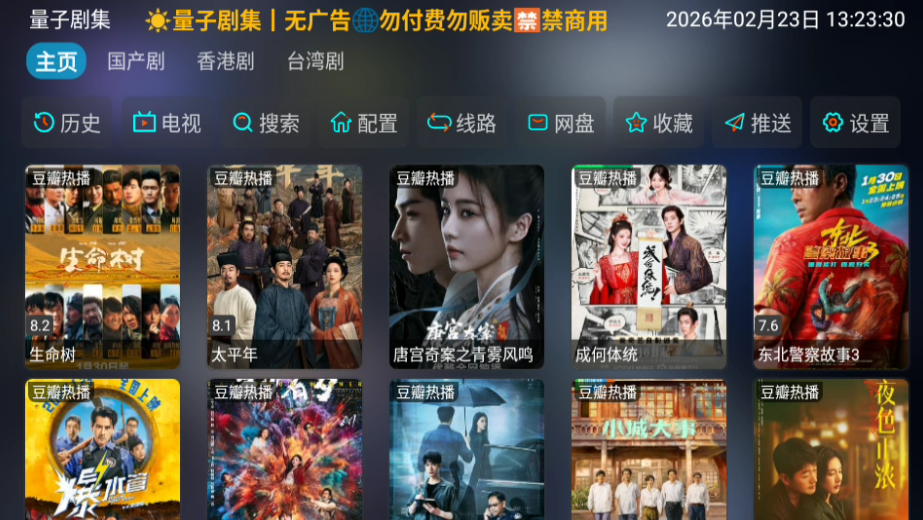923x520 pixels.
Task: Open the 唐宫奇案之青雾风鸣 card
Action: (x=466, y=265)
